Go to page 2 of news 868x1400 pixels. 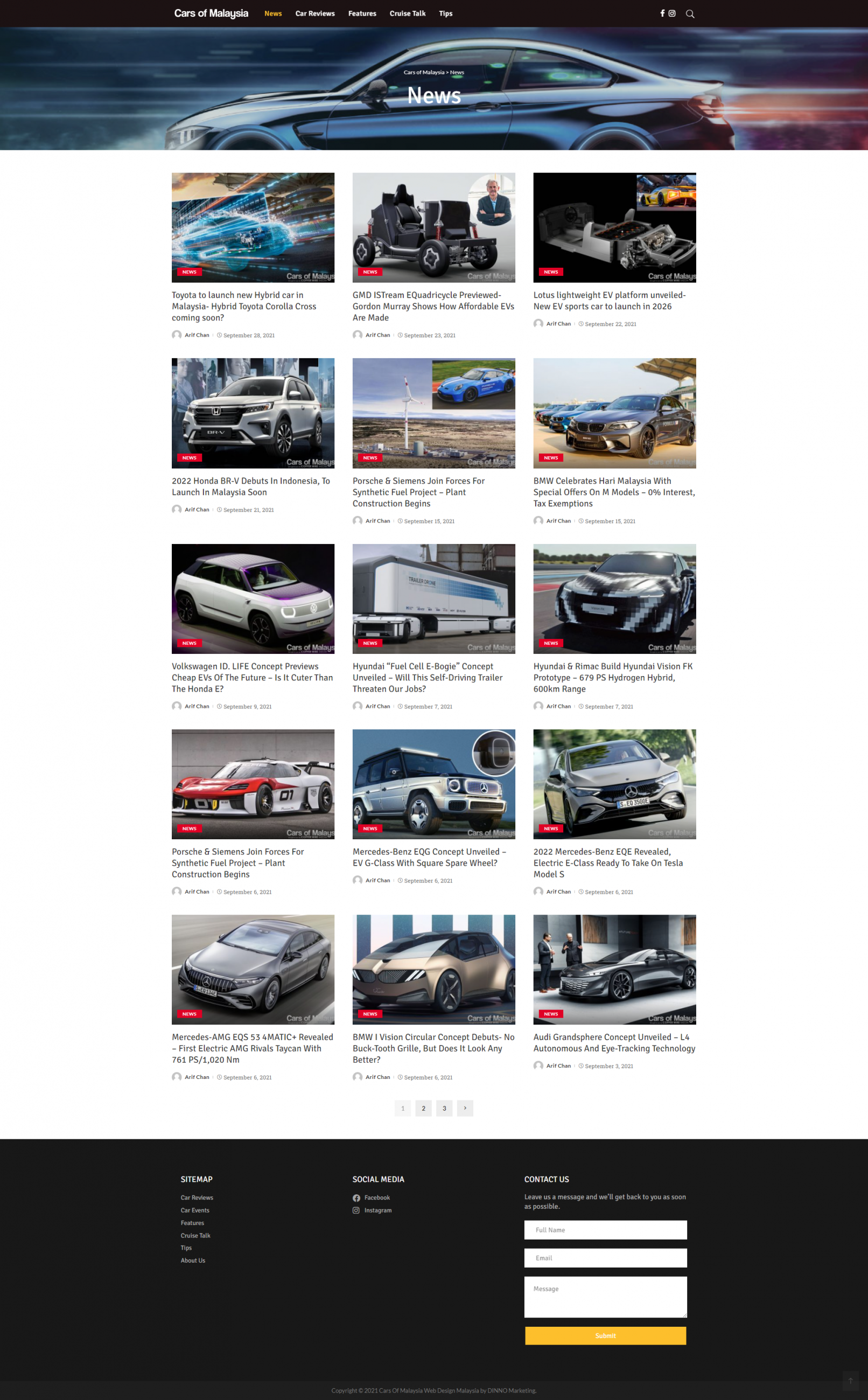pos(423,1108)
